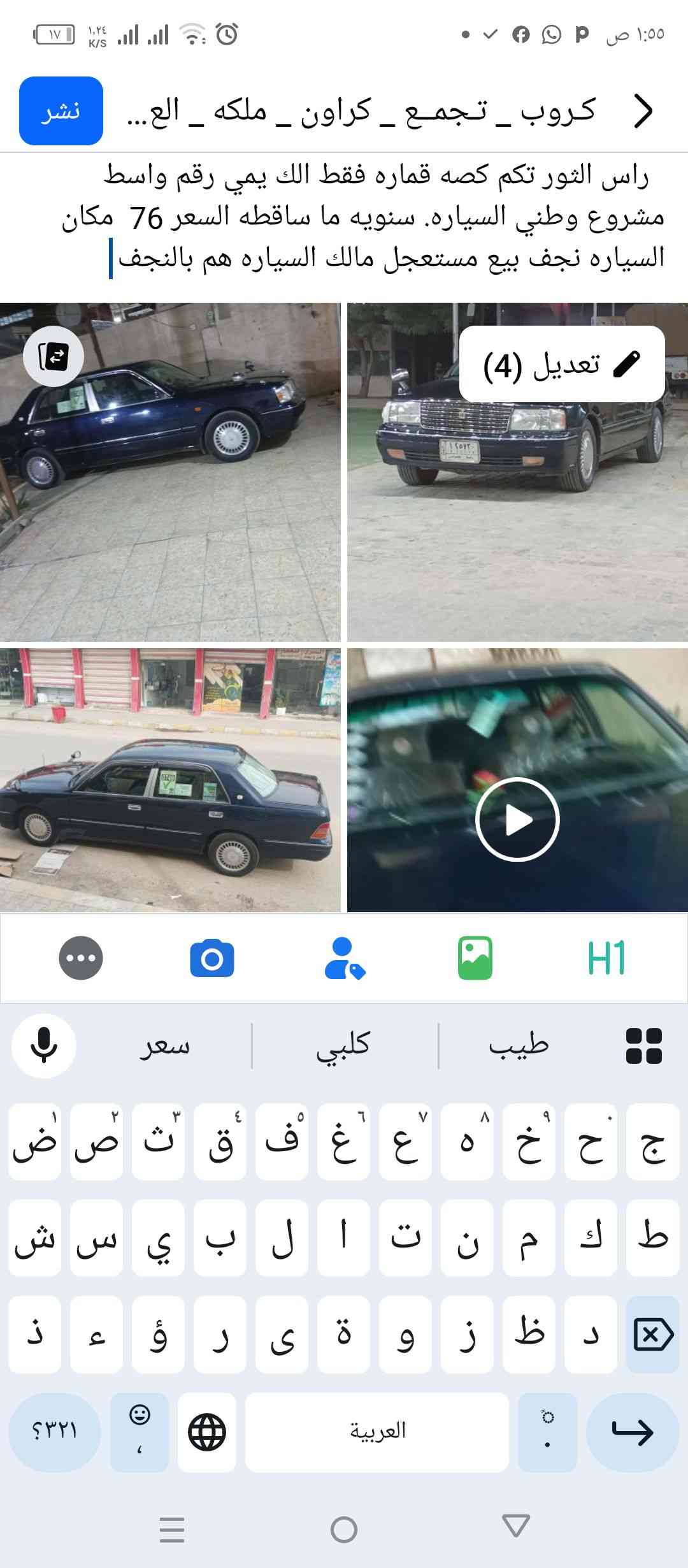Insert the suggested word سعر

point(164,1046)
